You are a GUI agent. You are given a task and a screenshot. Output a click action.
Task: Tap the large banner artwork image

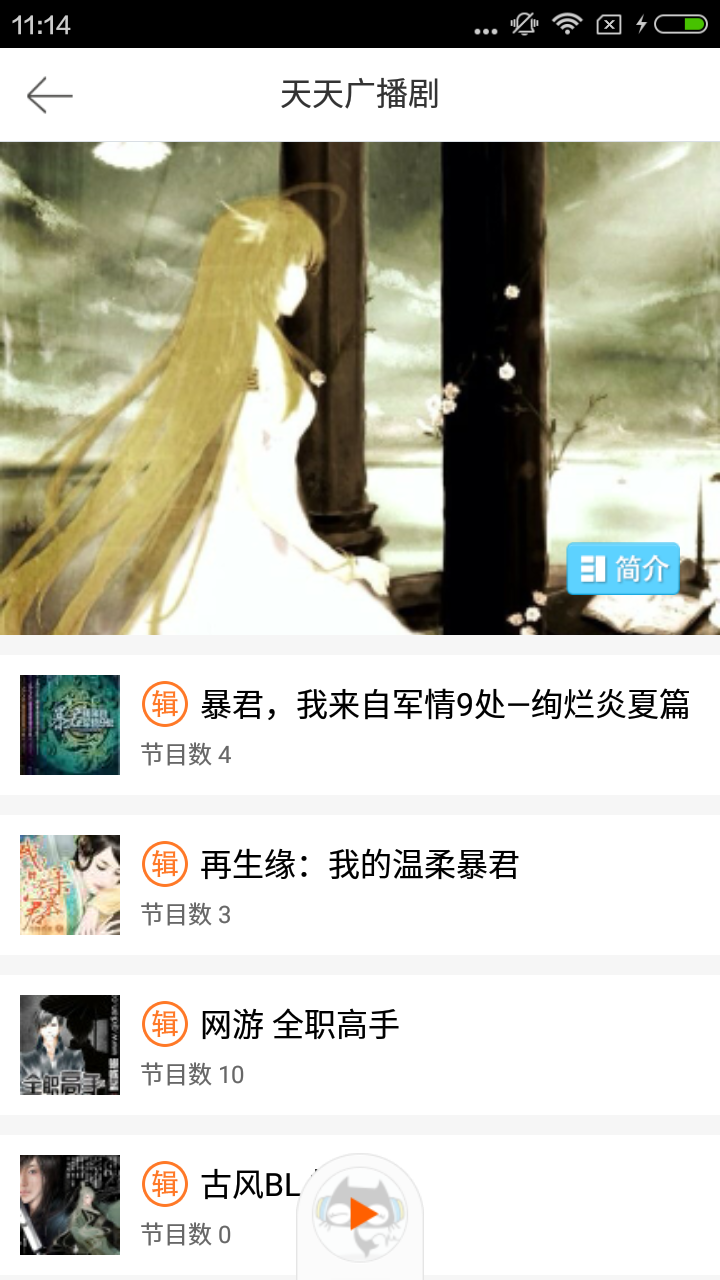360,390
